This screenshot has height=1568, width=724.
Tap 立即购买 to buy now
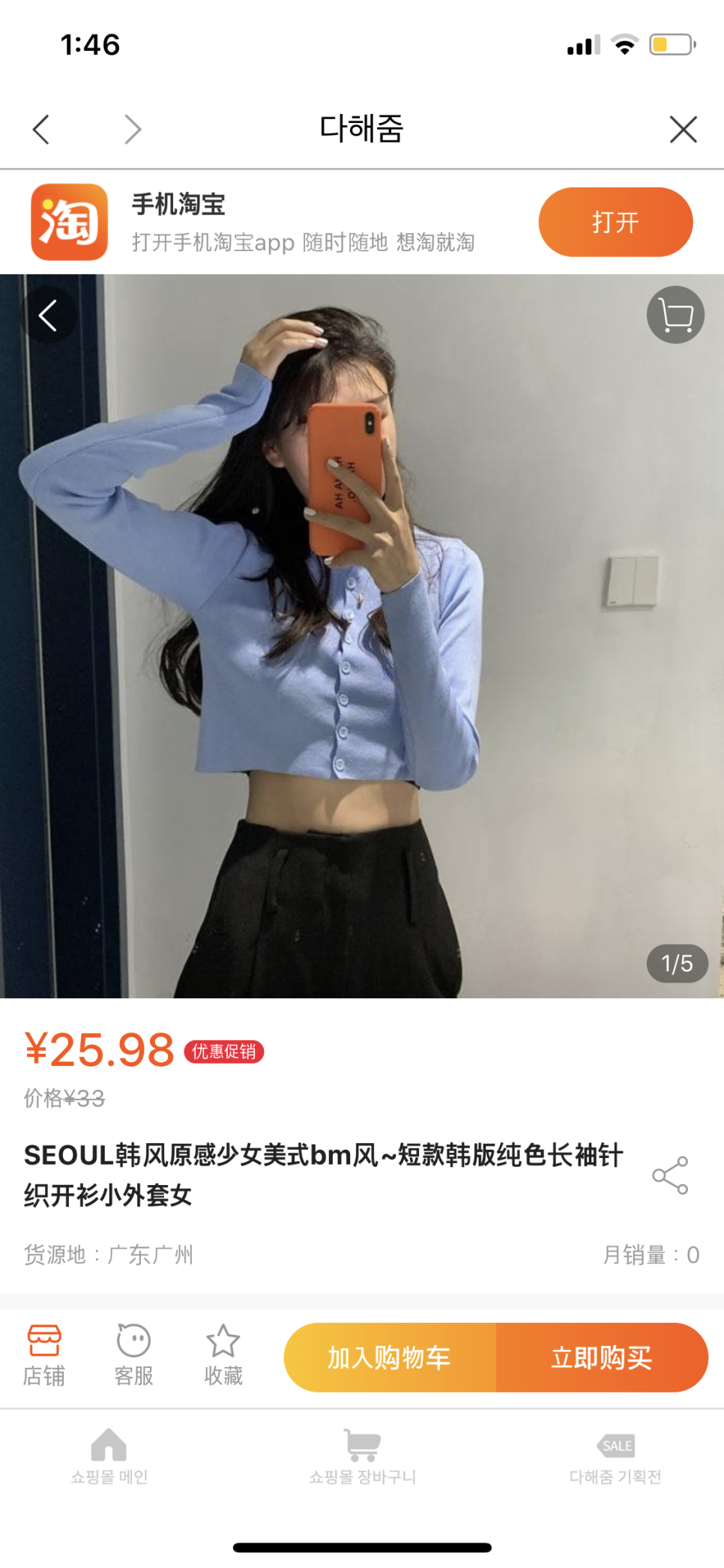pos(602,1357)
